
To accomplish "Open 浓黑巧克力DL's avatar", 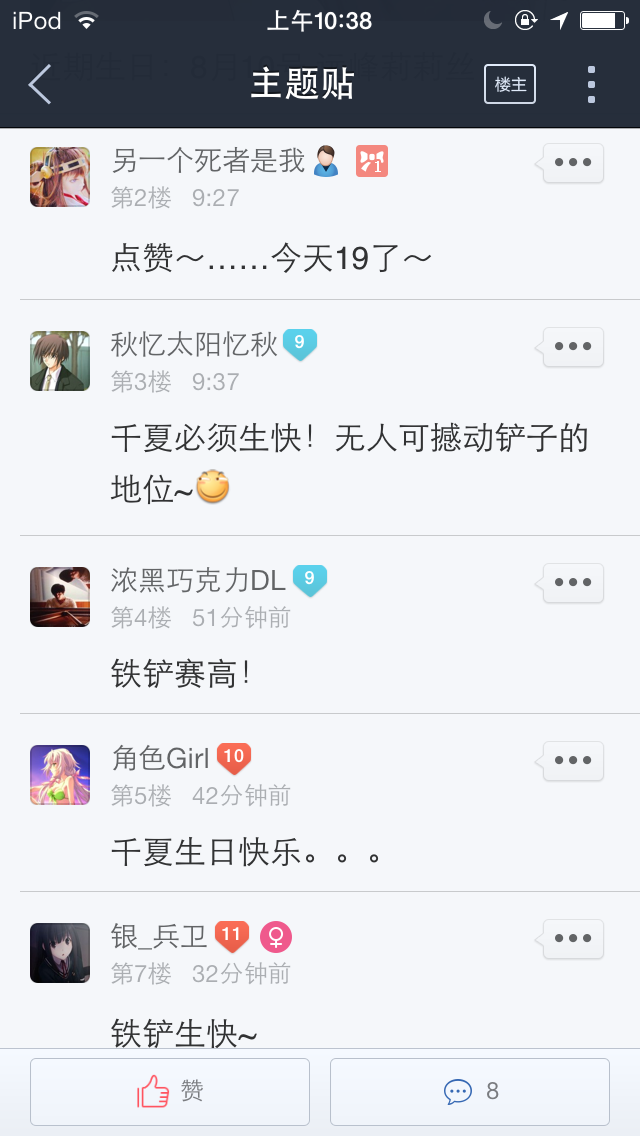I will click(60, 597).
